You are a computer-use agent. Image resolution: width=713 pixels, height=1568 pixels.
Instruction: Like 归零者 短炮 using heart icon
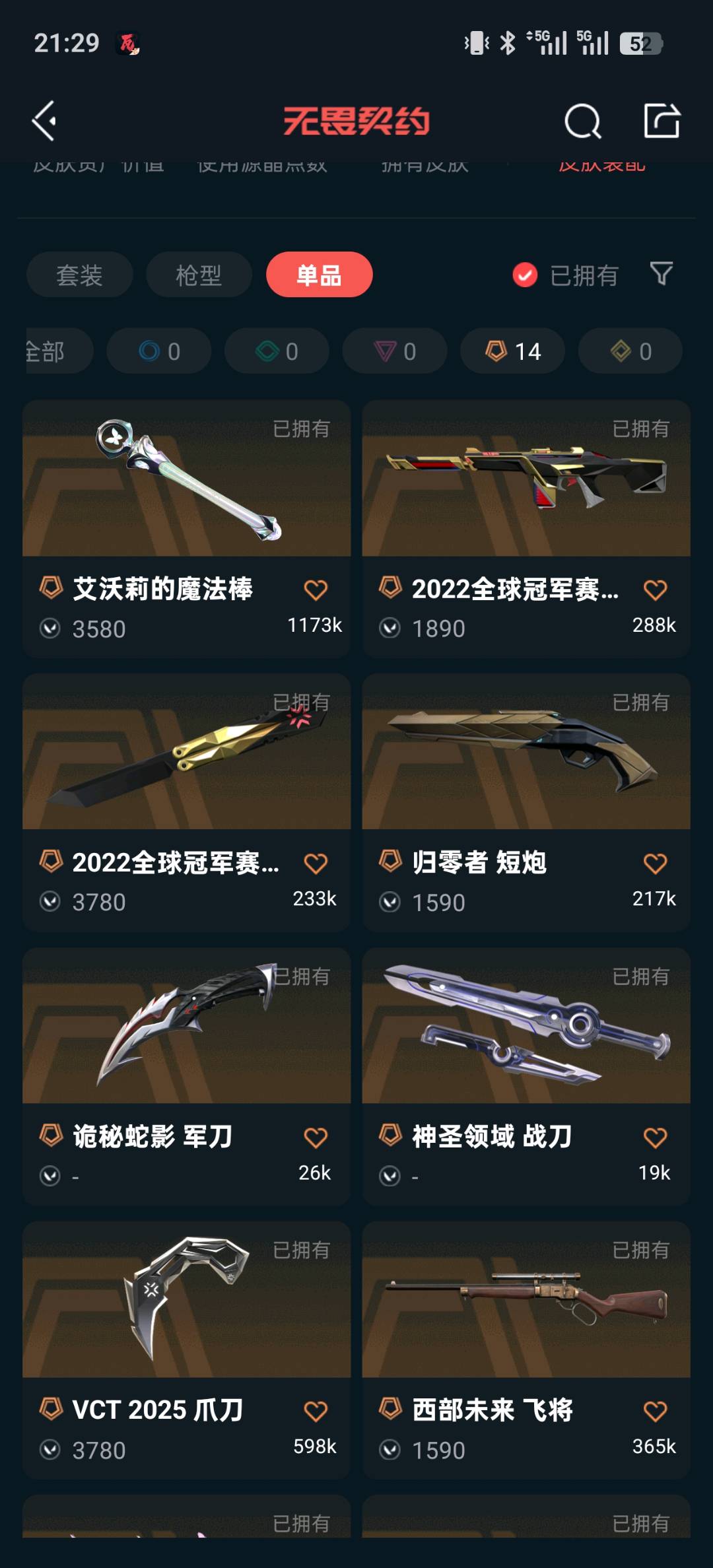point(655,863)
